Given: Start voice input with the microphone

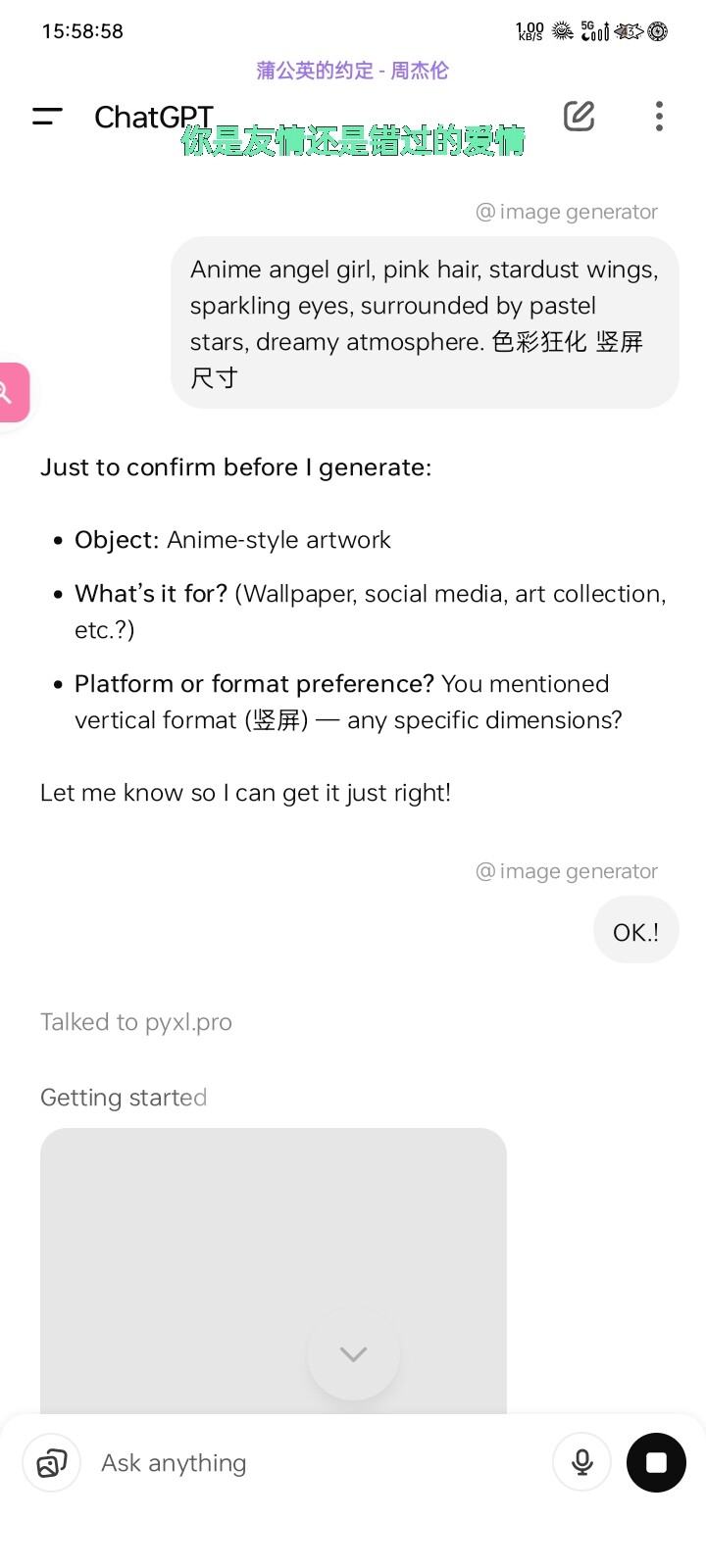Looking at the screenshot, I should [x=582, y=1462].
